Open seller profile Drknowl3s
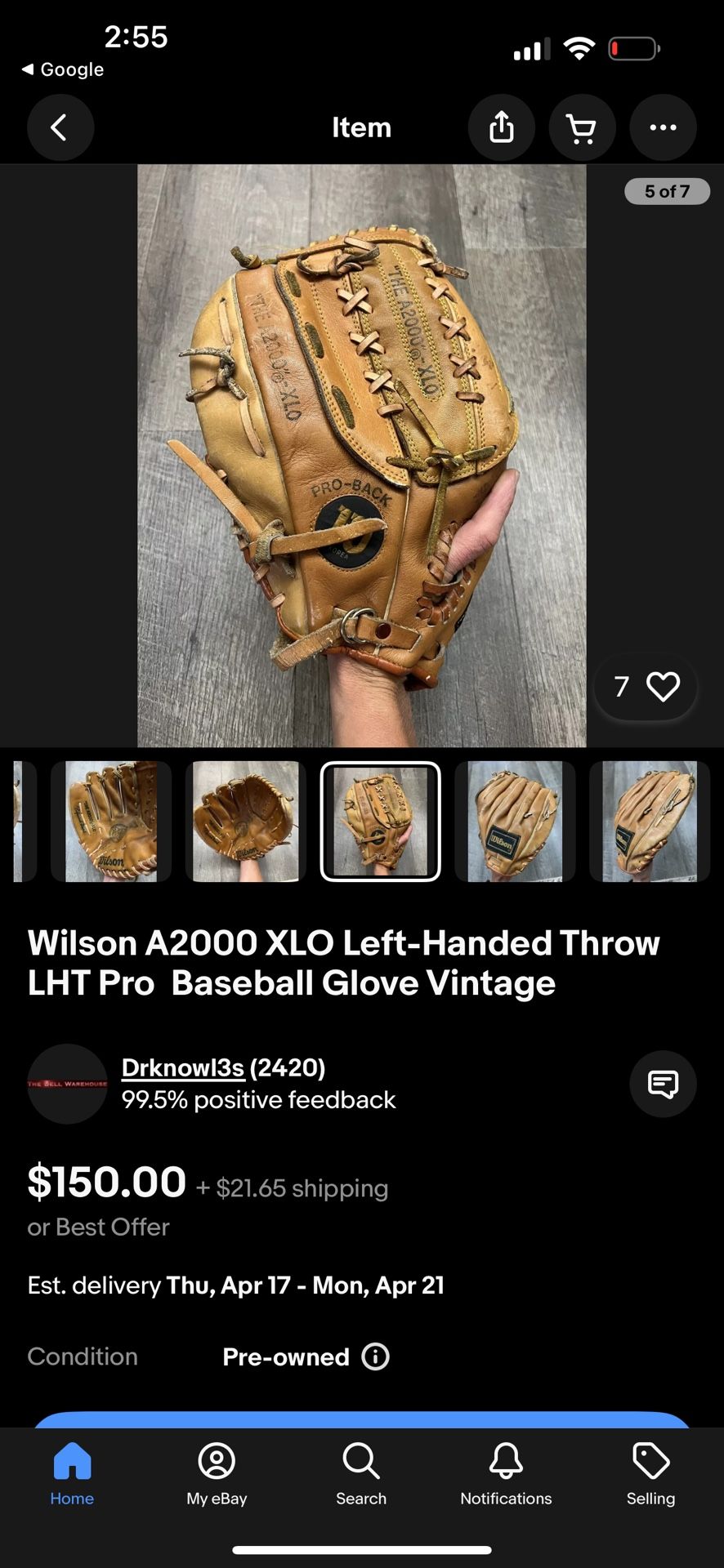The height and width of the screenshot is (1568, 724). 182,1067
